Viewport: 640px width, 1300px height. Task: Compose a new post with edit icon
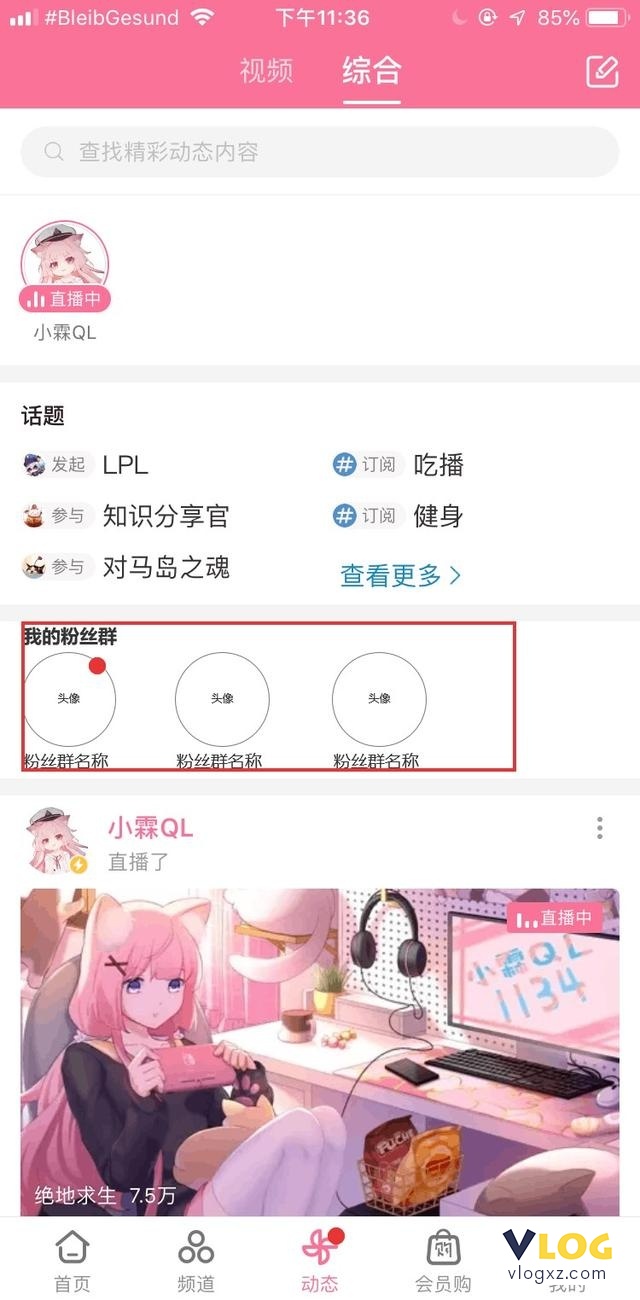(602, 71)
